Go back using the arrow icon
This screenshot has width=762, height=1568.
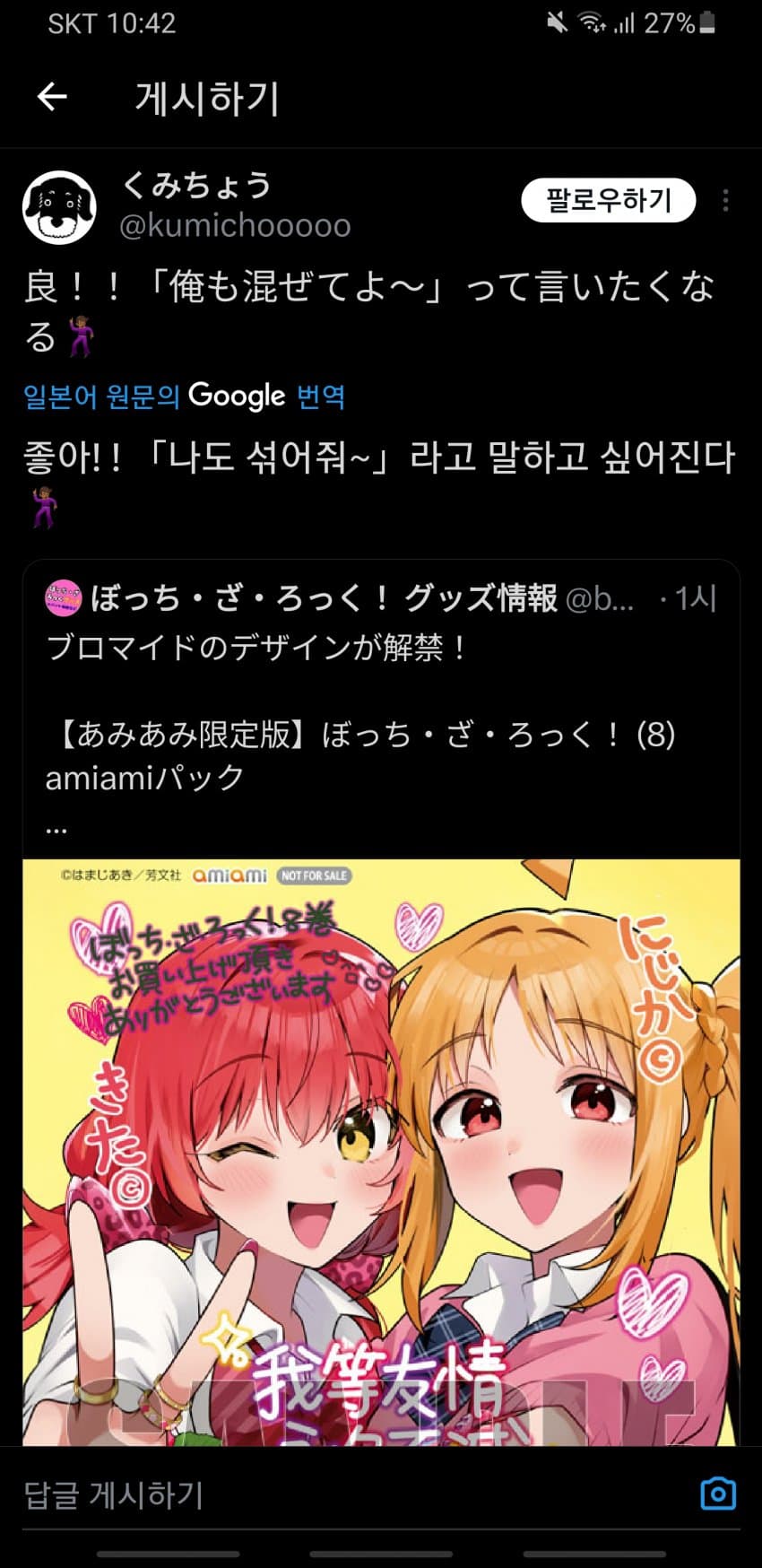click(52, 97)
